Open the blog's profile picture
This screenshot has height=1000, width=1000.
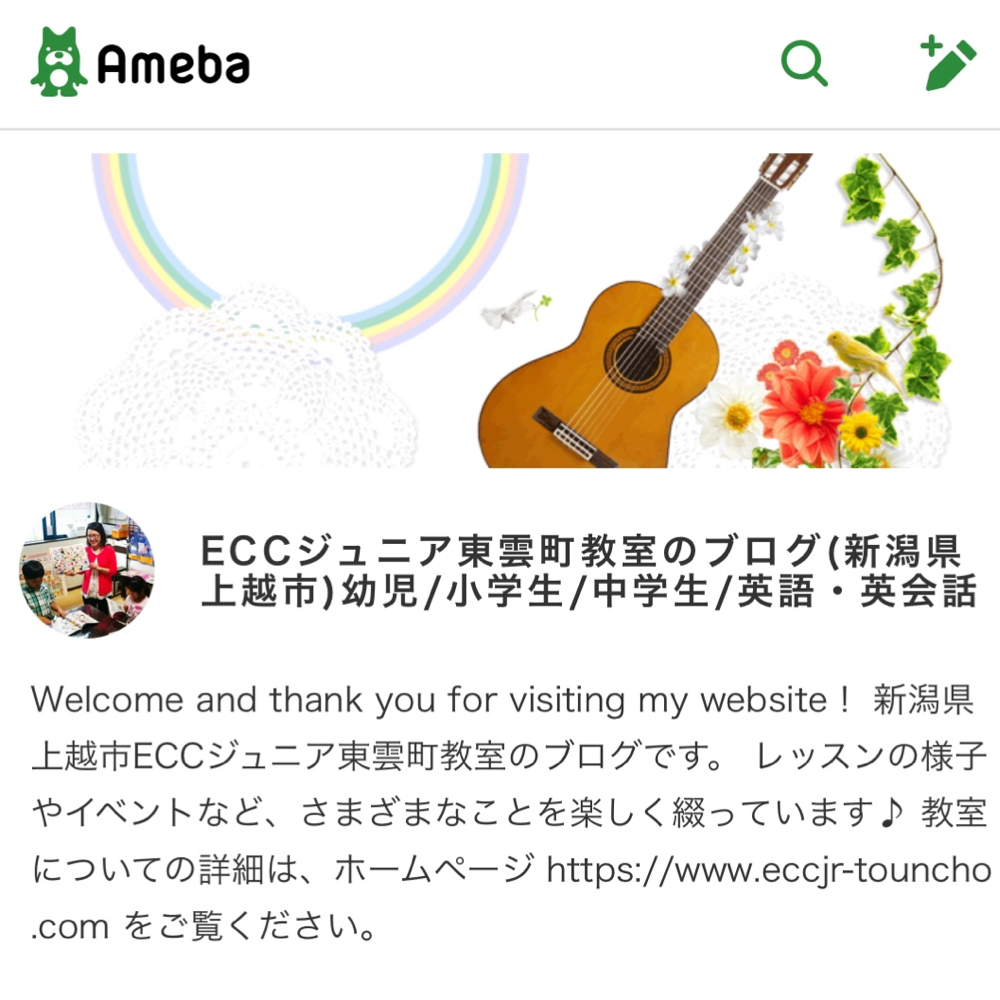[x=87, y=571]
